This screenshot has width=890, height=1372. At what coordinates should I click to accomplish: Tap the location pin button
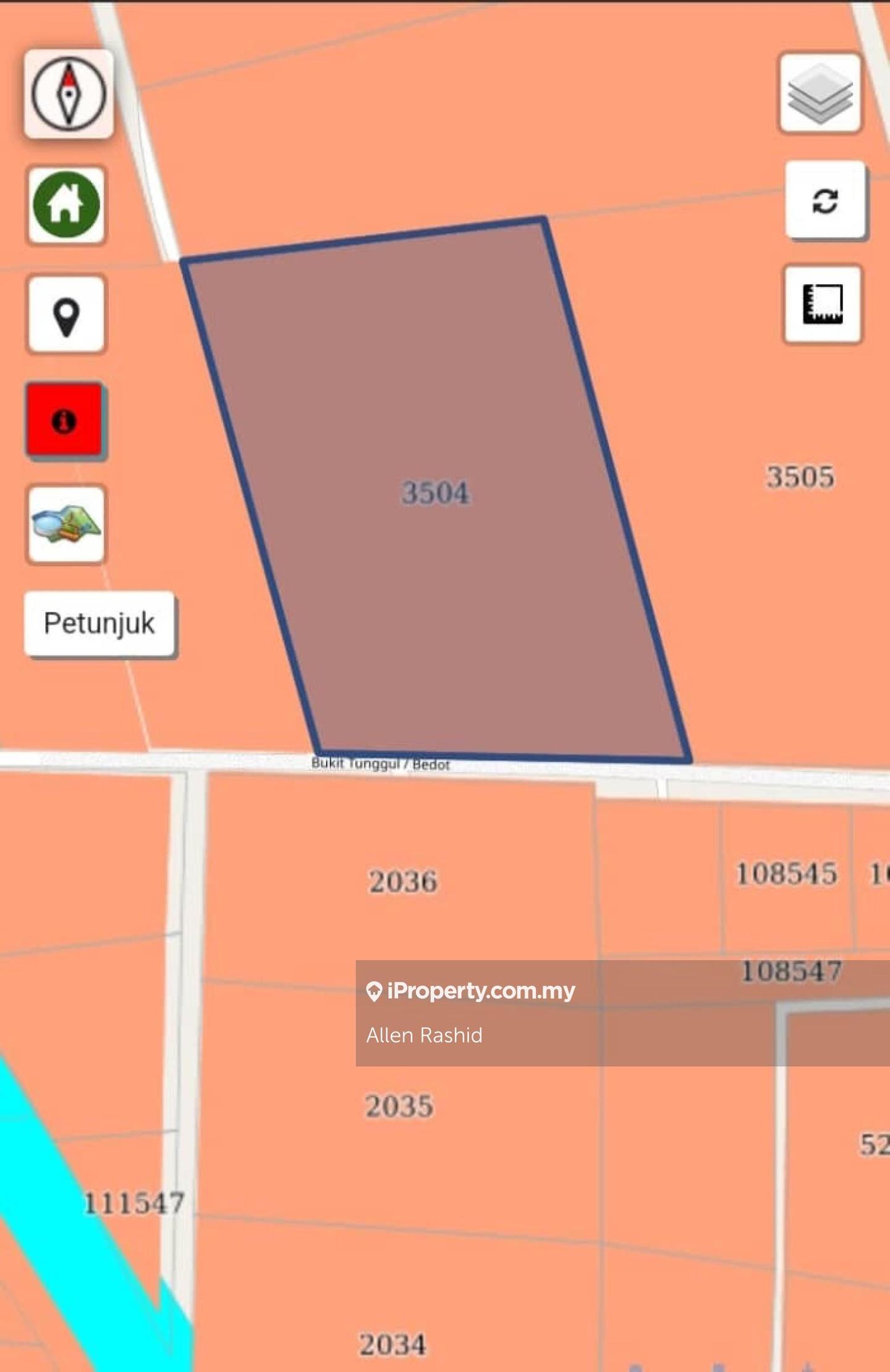point(66,315)
